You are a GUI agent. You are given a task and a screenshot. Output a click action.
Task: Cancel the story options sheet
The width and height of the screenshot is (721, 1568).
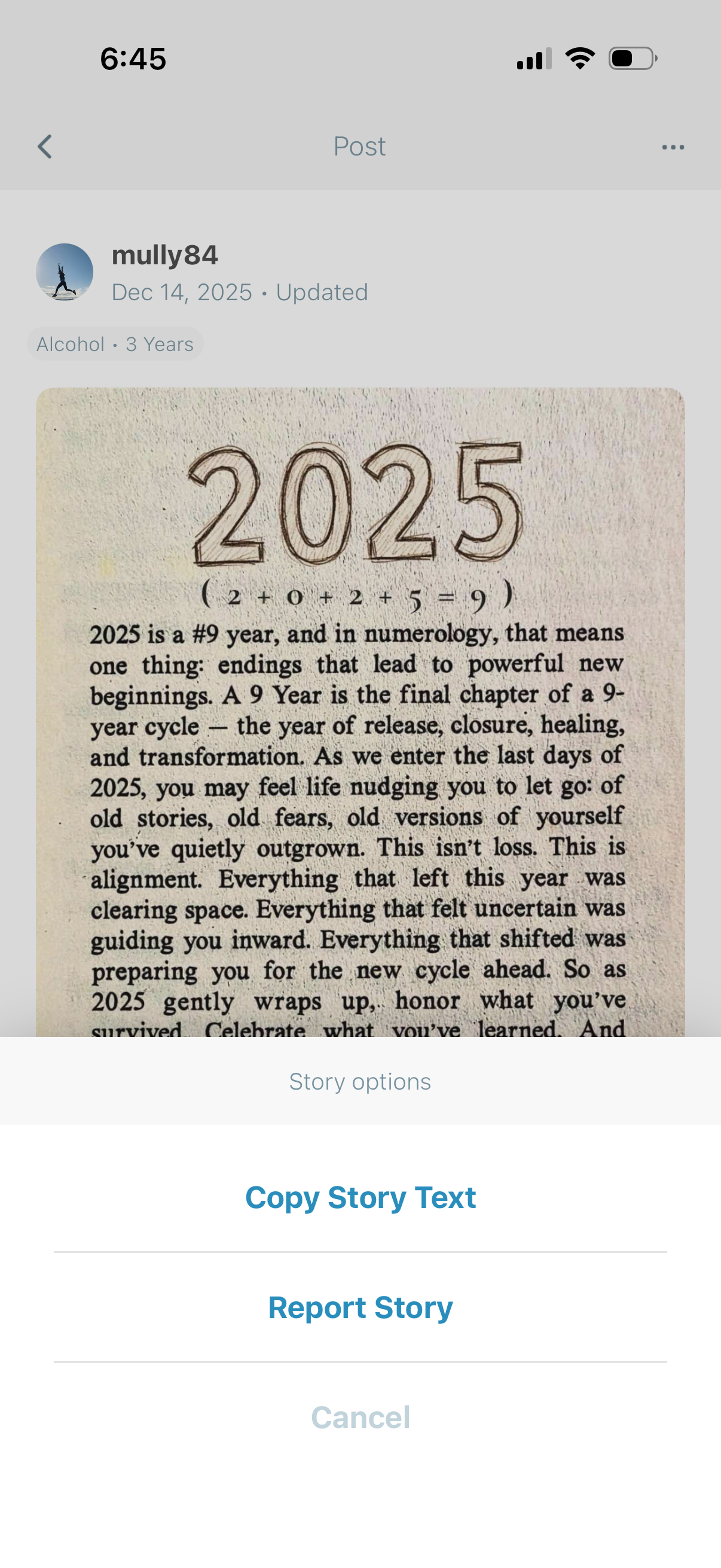(x=360, y=1417)
